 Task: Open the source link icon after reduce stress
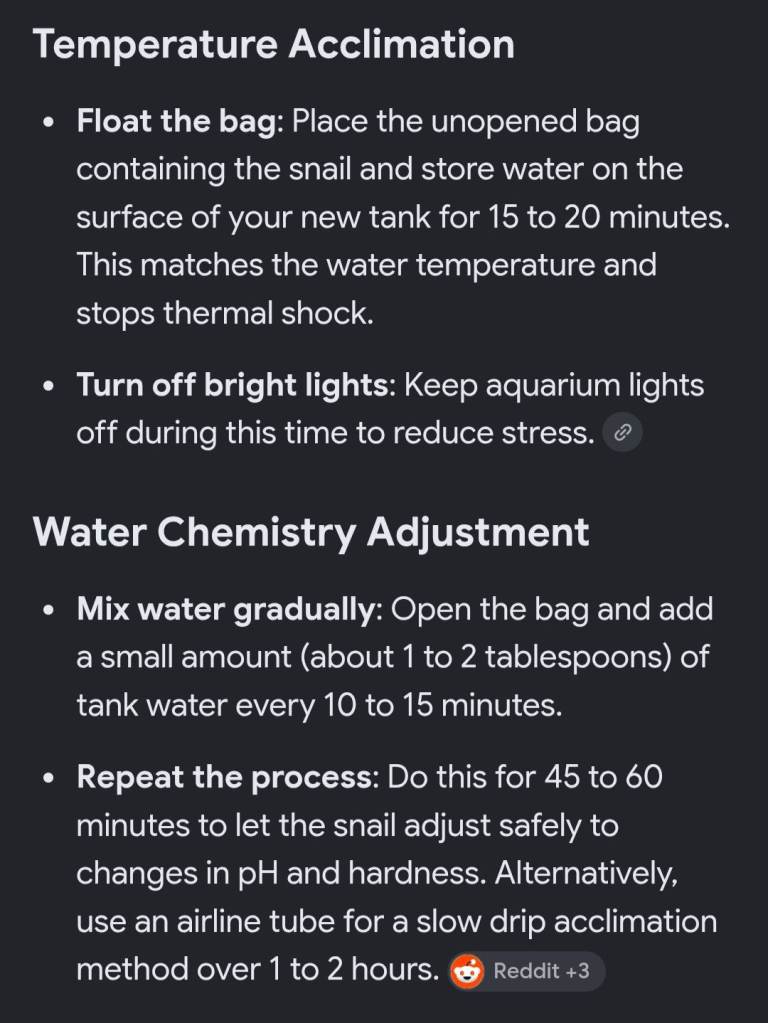(622, 433)
